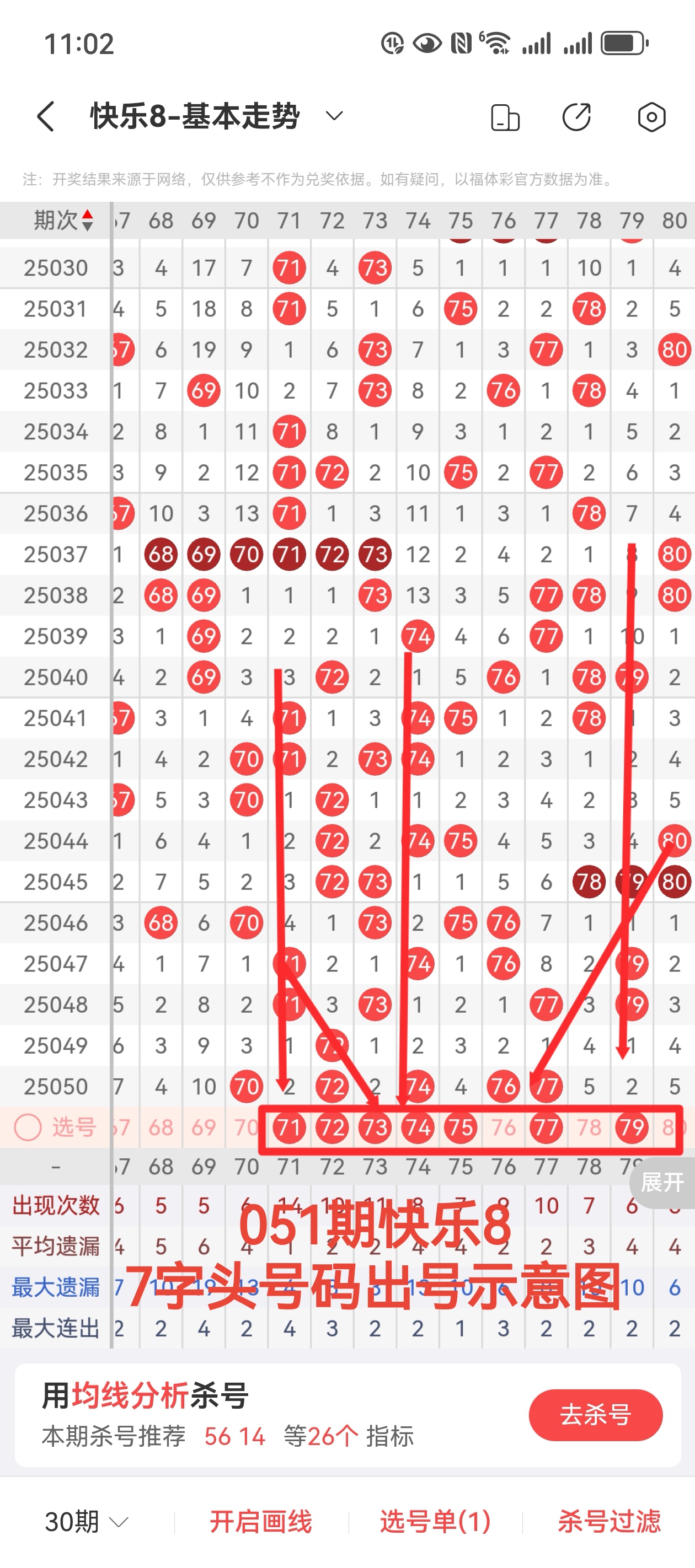The width and height of the screenshot is (695, 1568).
Task: Open 选号单(1) list
Action: click(x=435, y=1522)
